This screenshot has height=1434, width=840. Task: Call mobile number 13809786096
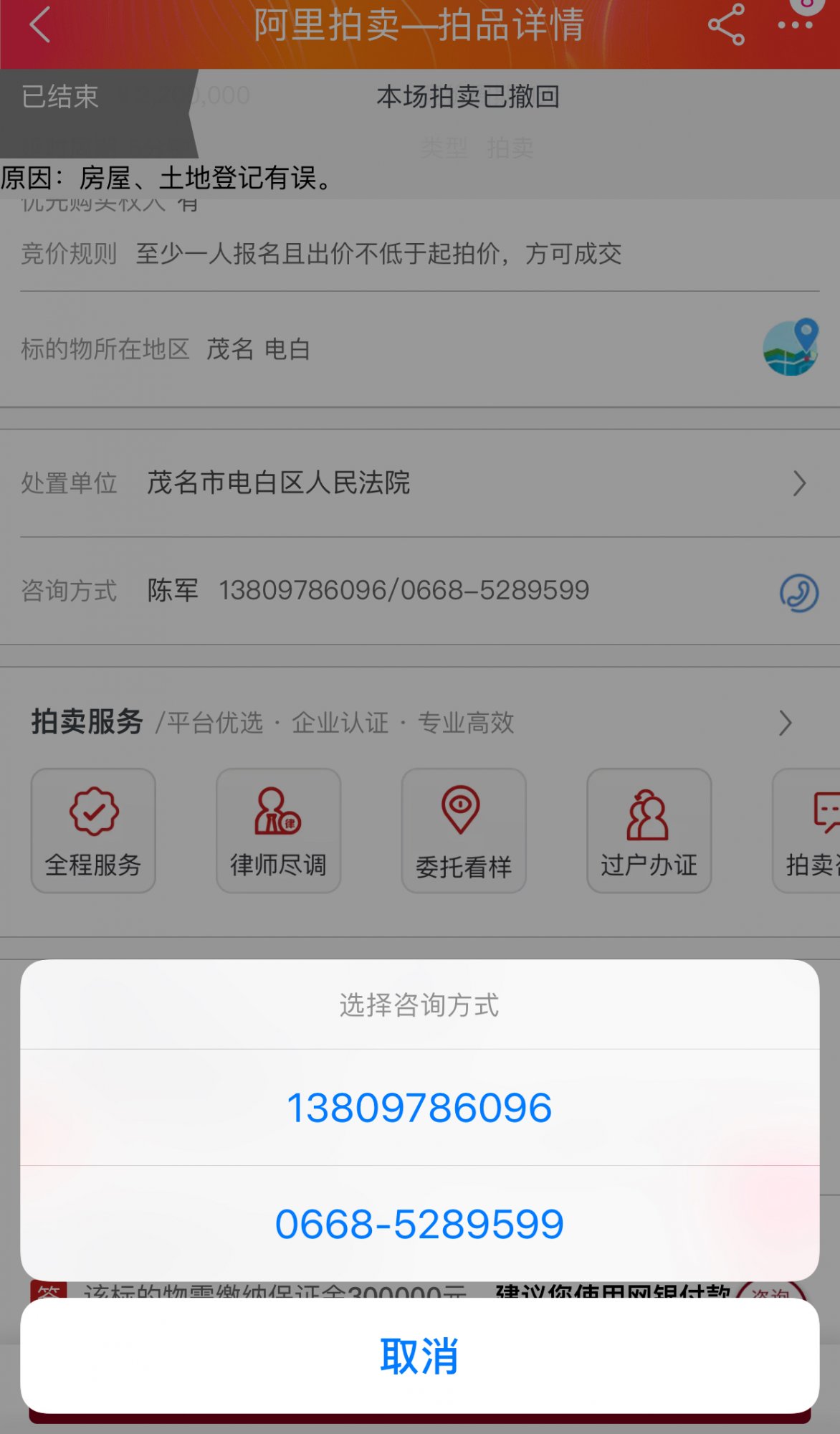click(x=419, y=1108)
